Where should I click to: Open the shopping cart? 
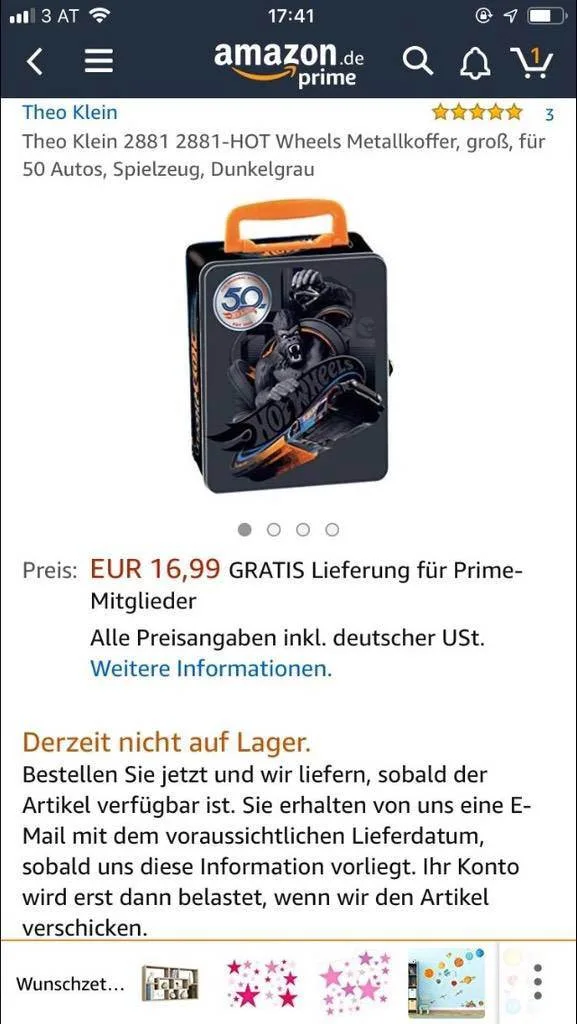tap(534, 63)
